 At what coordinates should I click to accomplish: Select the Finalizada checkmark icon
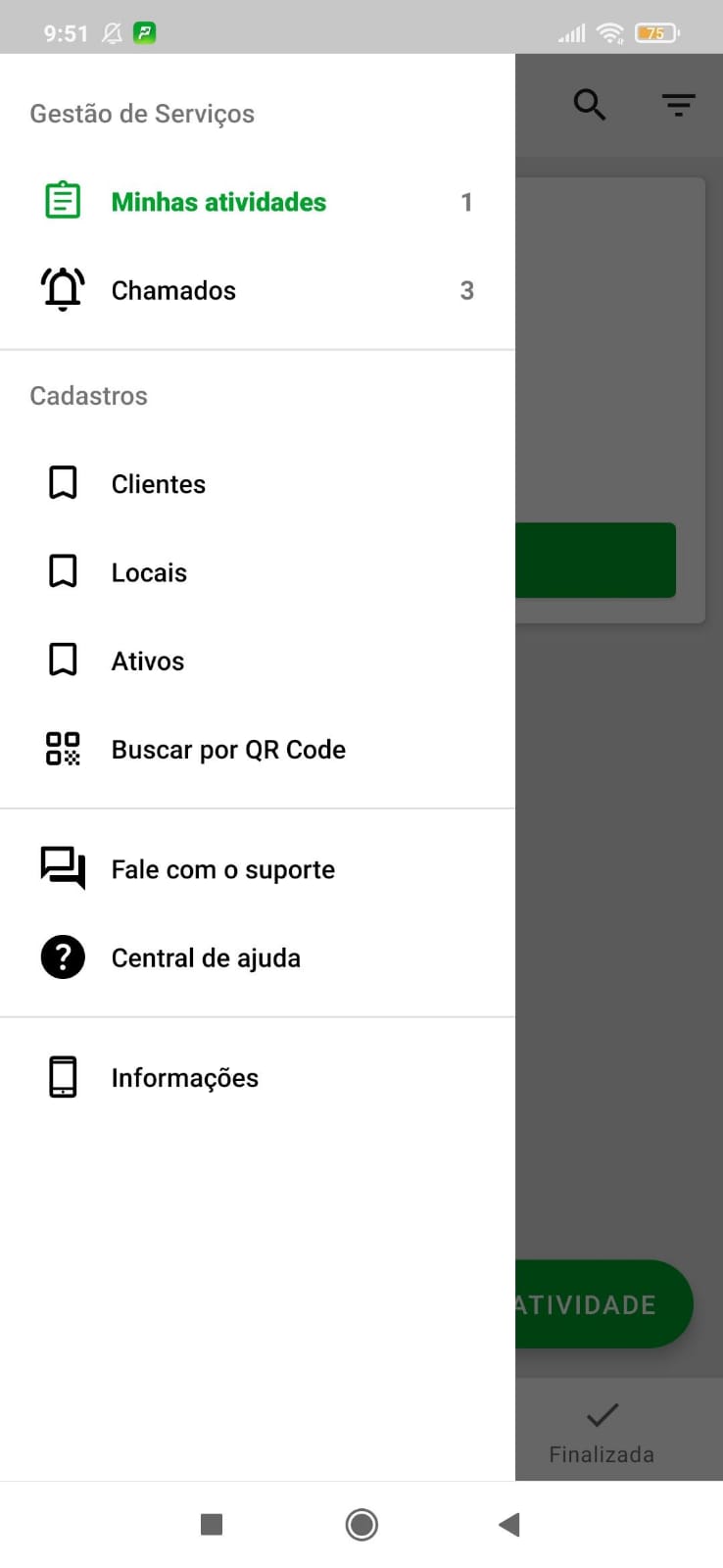(x=601, y=1413)
